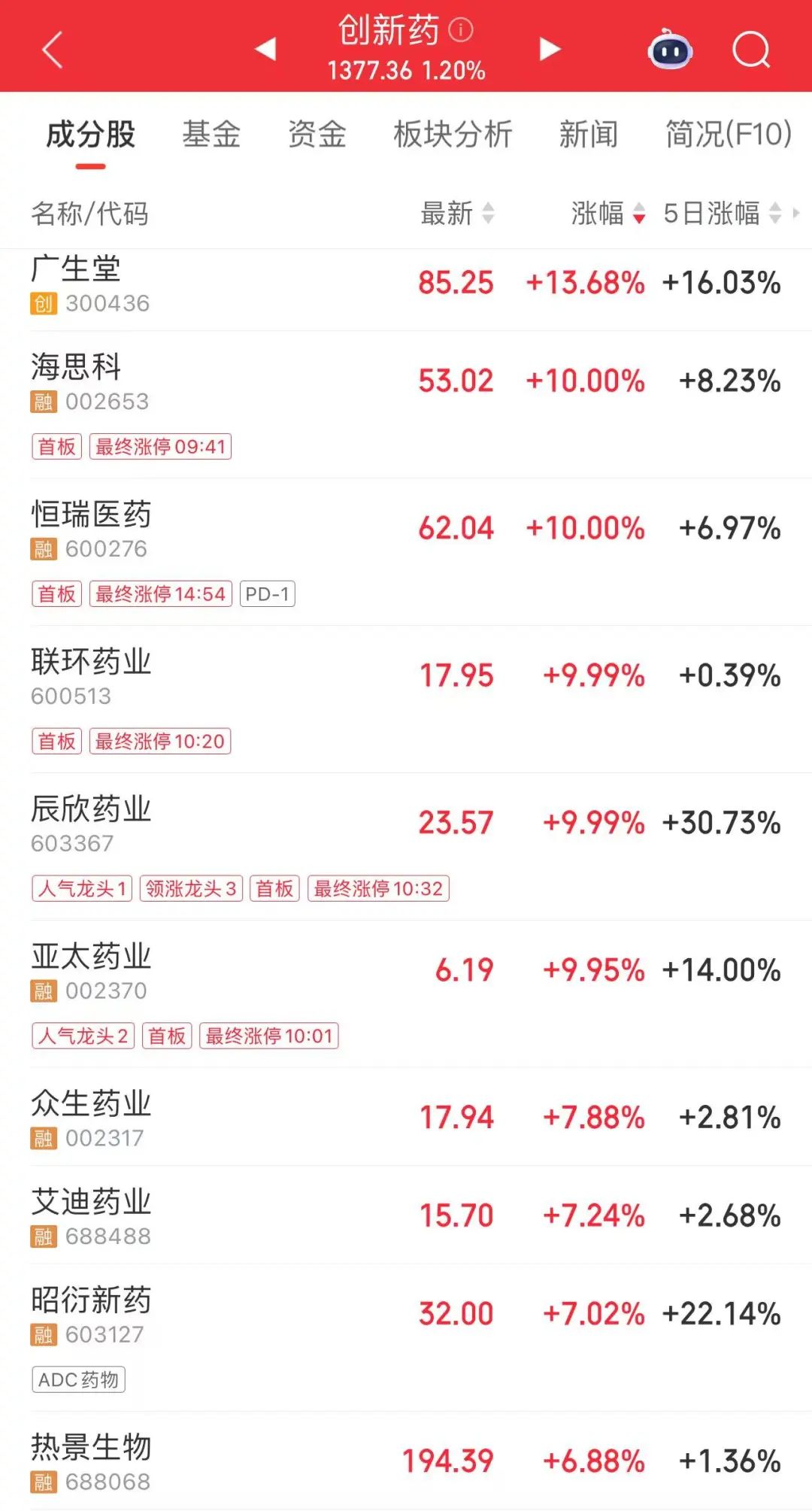
Task: Open the search magnifier
Action: 751,50
